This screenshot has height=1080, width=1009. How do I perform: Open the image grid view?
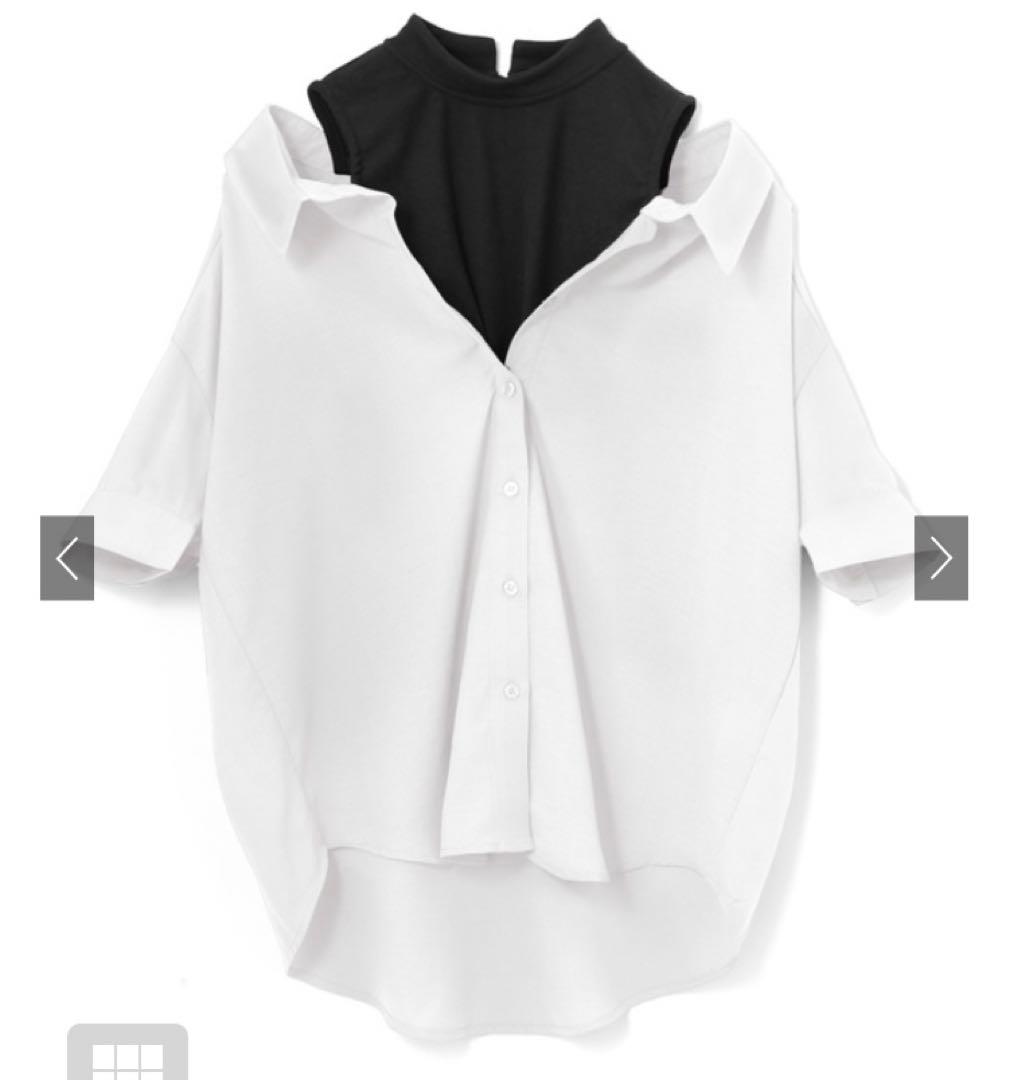tap(127, 1056)
